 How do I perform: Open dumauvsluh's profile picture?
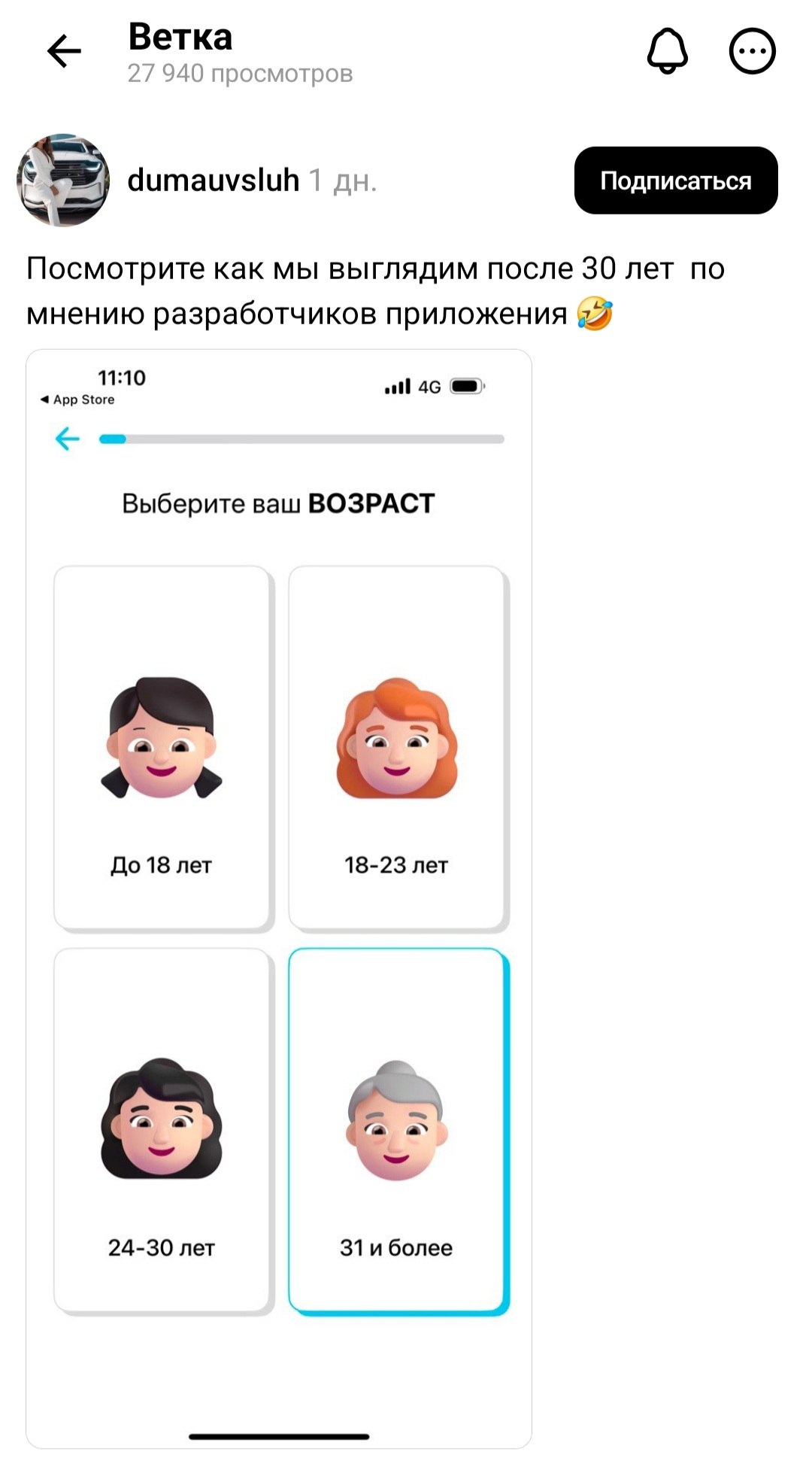(x=63, y=181)
